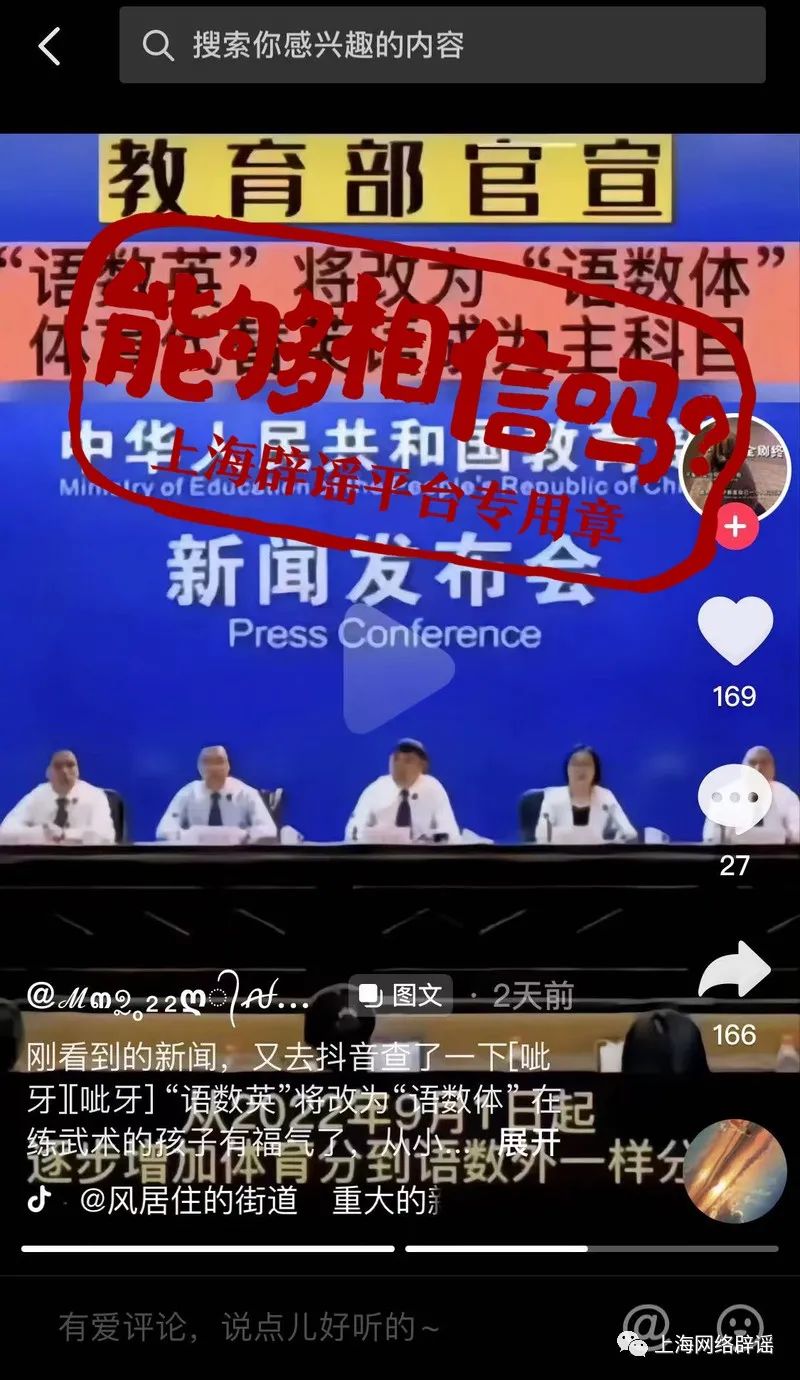The width and height of the screenshot is (800, 1380).
Task: Mention someone with the @ icon
Action: (645, 1327)
